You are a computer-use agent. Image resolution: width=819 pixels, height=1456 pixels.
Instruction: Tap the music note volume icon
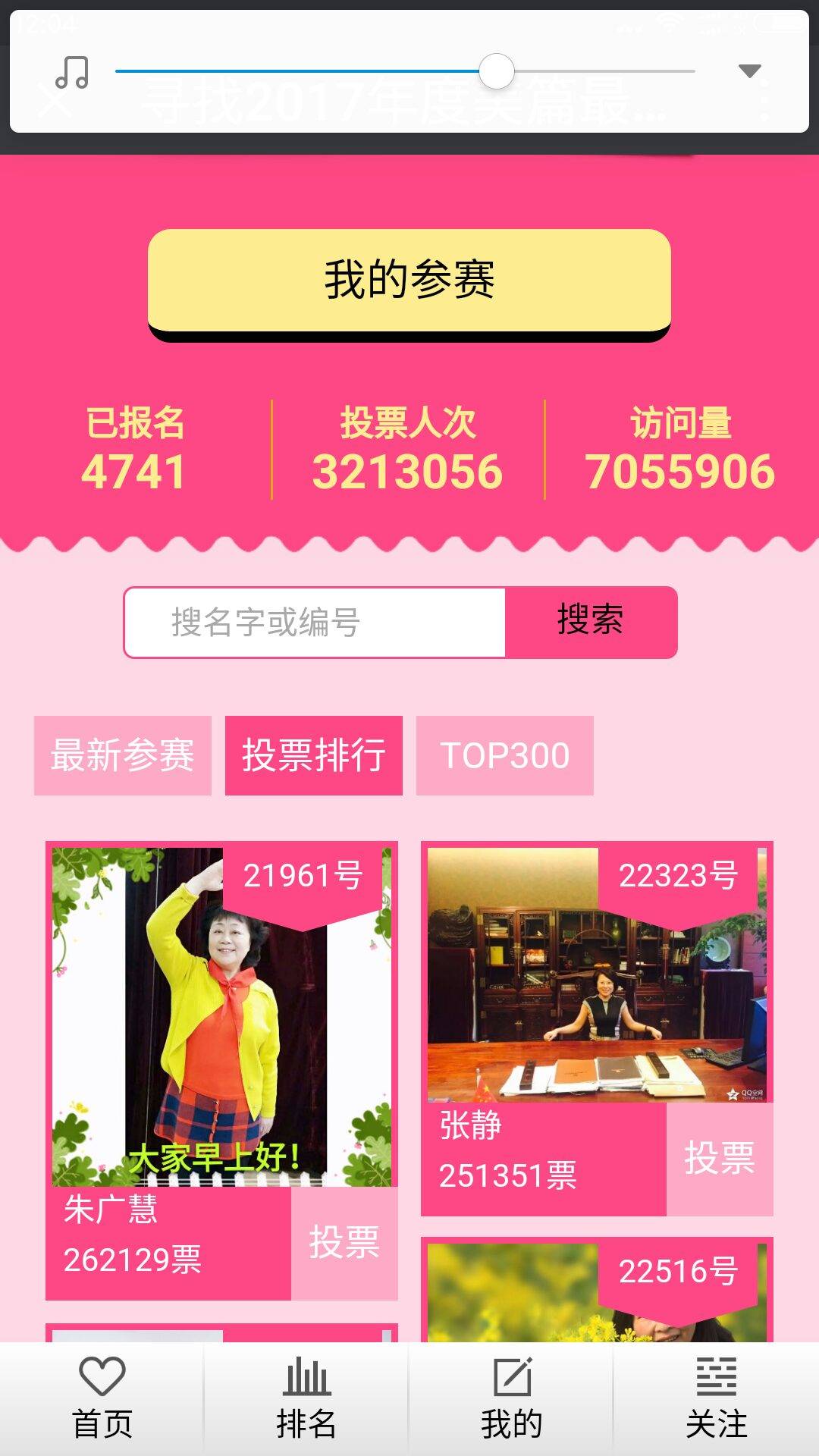click(72, 73)
